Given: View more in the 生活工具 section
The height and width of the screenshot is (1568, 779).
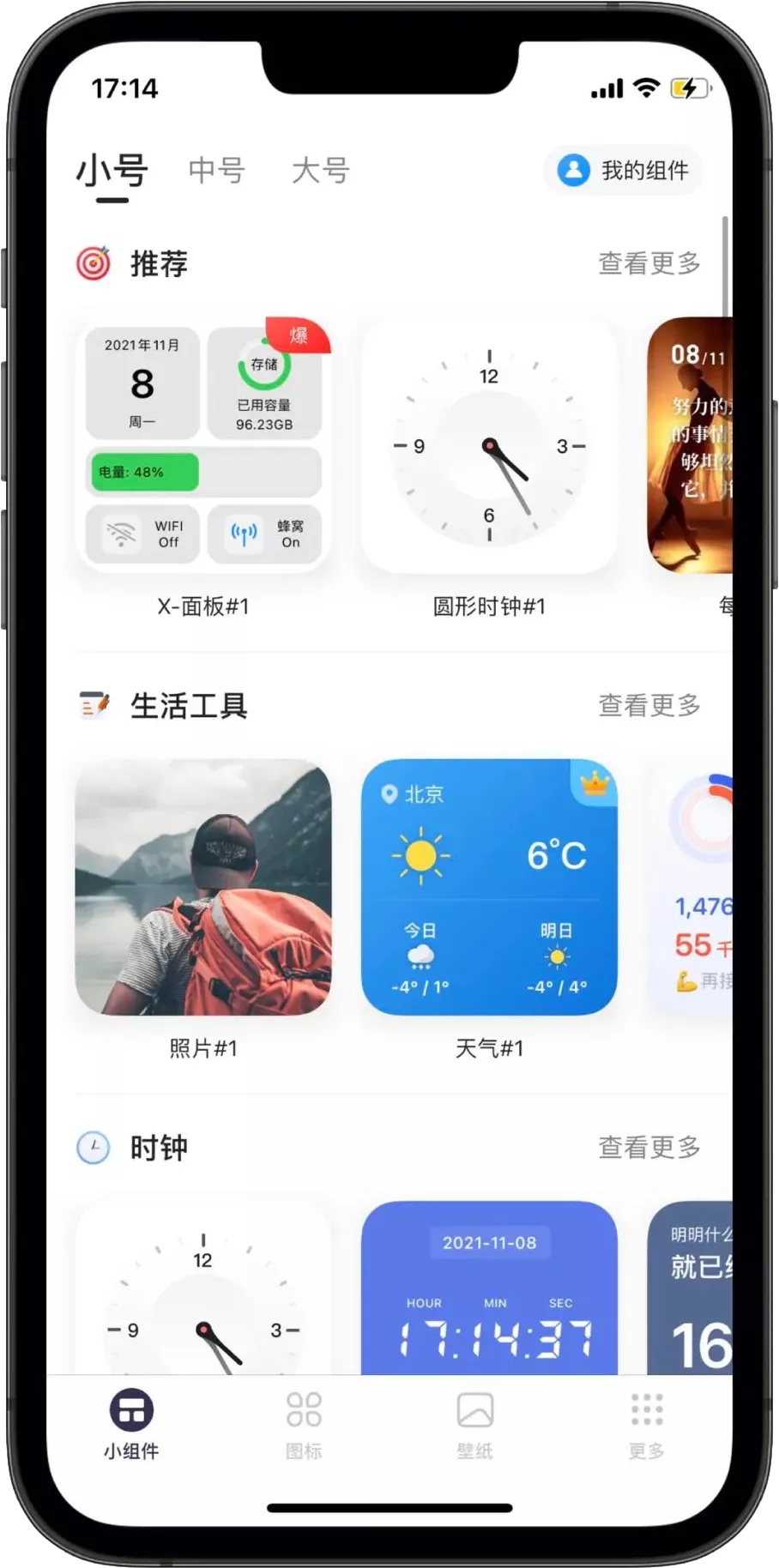Looking at the screenshot, I should (649, 706).
